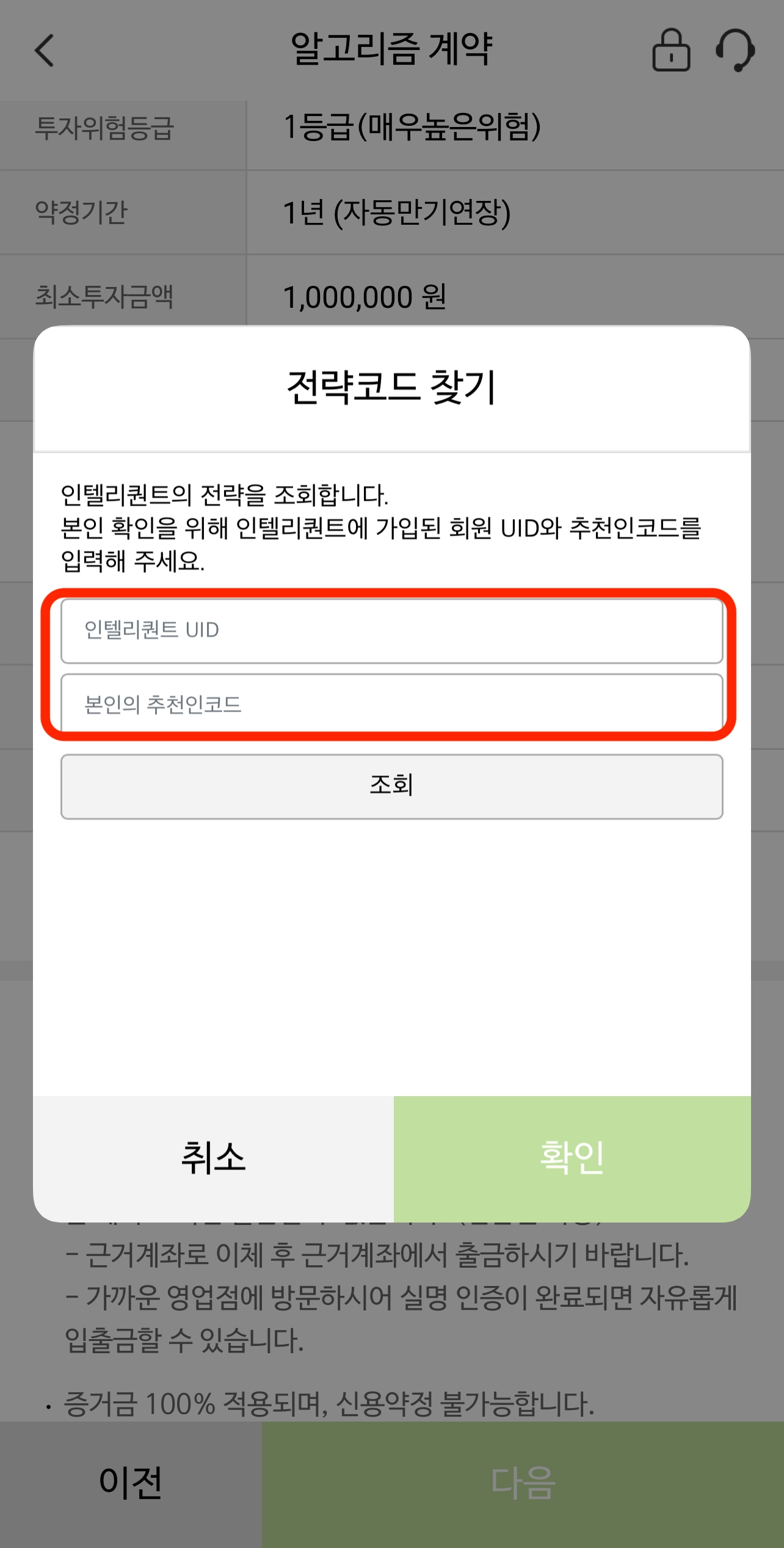The image size is (784, 1548).
Task: Cancel the dialog with 취소
Action: (x=214, y=1158)
